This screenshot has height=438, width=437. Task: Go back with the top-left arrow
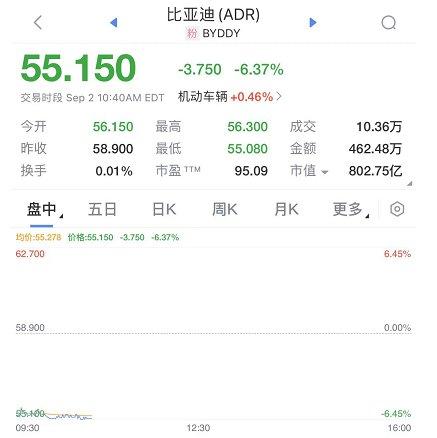(38, 23)
